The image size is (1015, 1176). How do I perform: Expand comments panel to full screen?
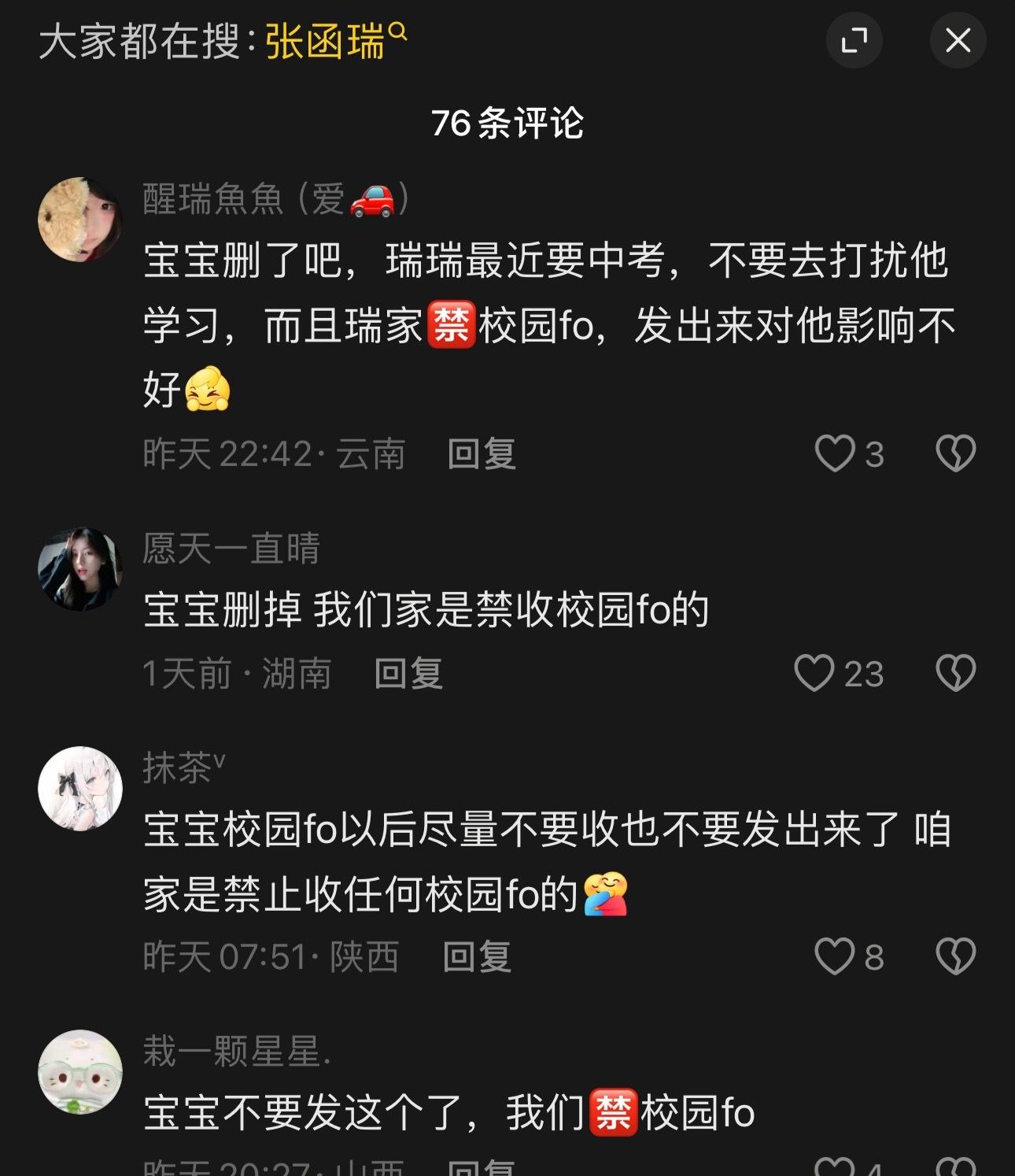click(854, 40)
